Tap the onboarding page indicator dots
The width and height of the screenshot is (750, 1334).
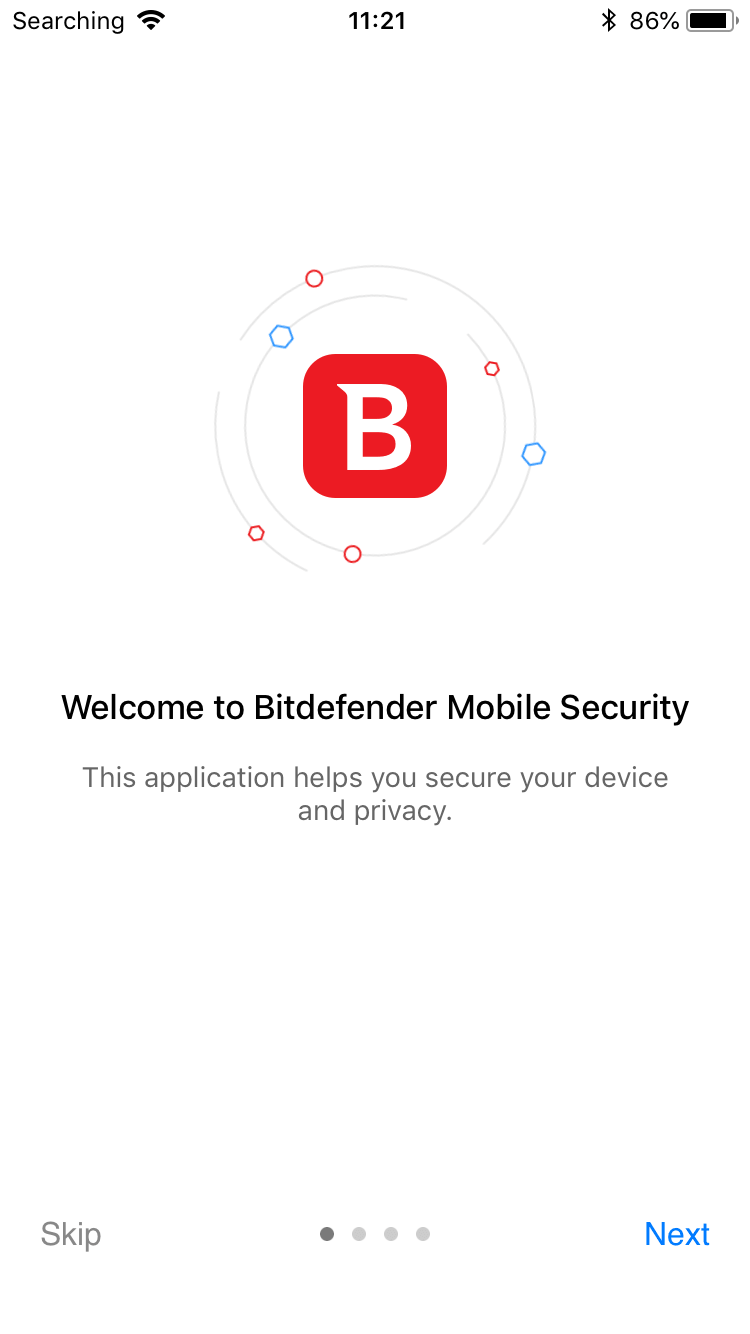[x=375, y=1234]
